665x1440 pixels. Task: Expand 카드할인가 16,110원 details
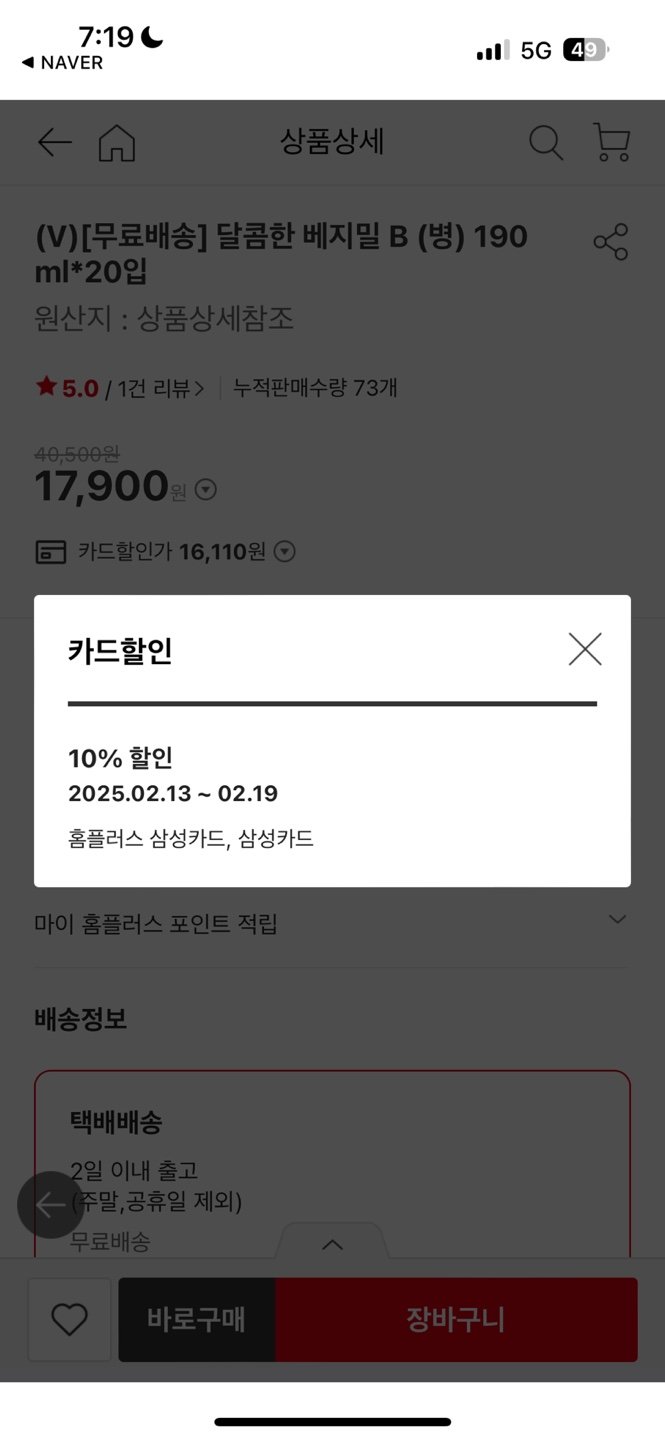tap(285, 551)
